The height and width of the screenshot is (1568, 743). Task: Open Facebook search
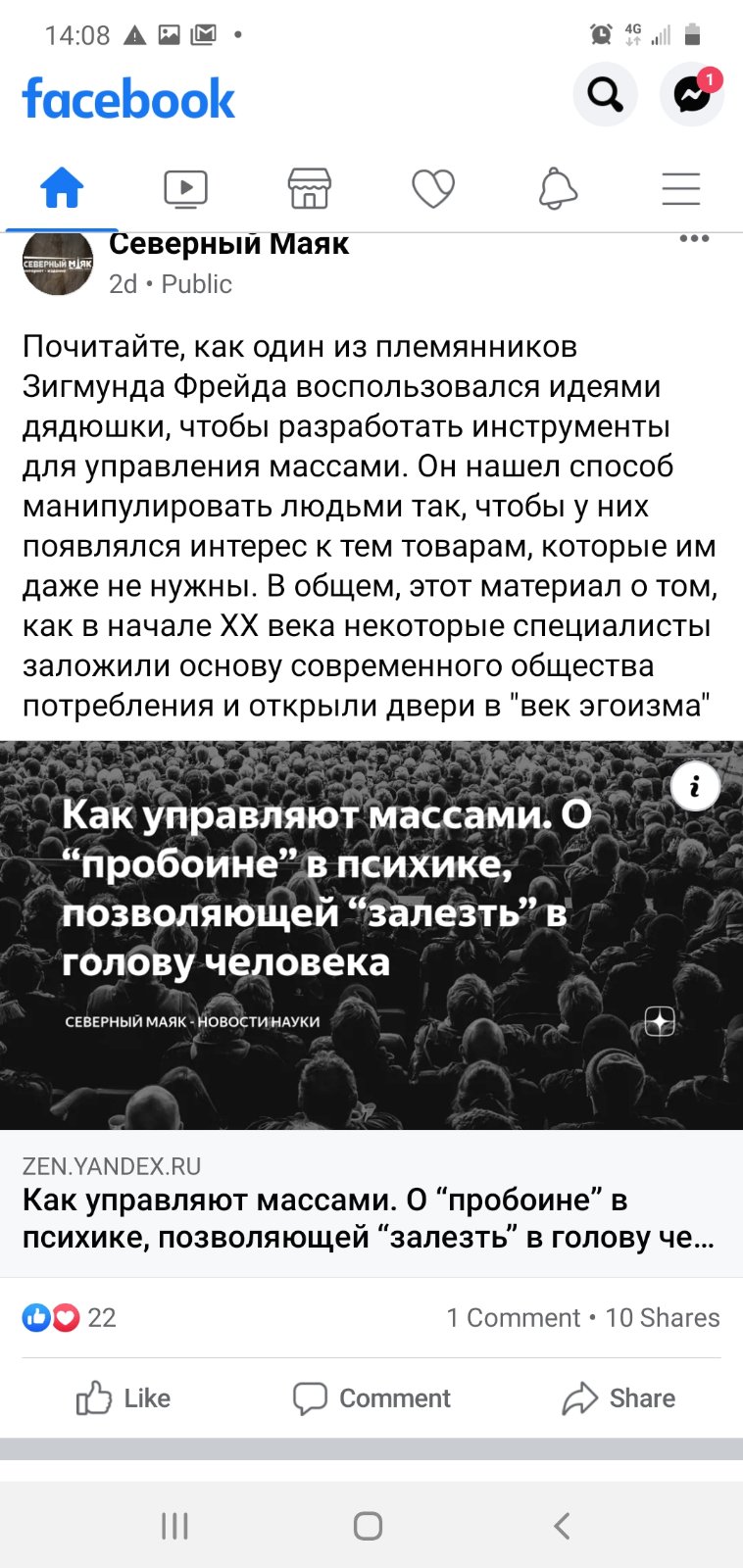tap(605, 95)
